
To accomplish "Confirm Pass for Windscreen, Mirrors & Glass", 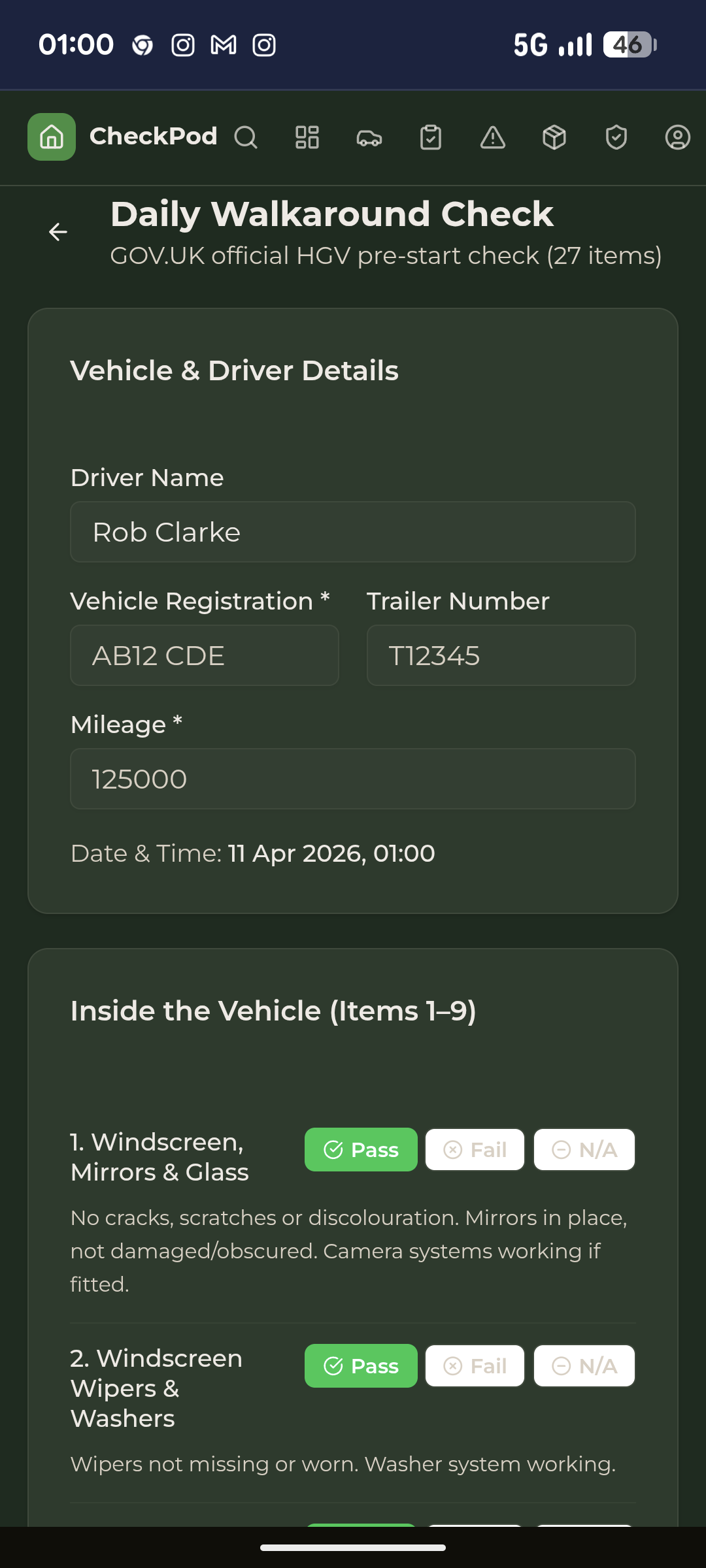I will click(x=361, y=1150).
